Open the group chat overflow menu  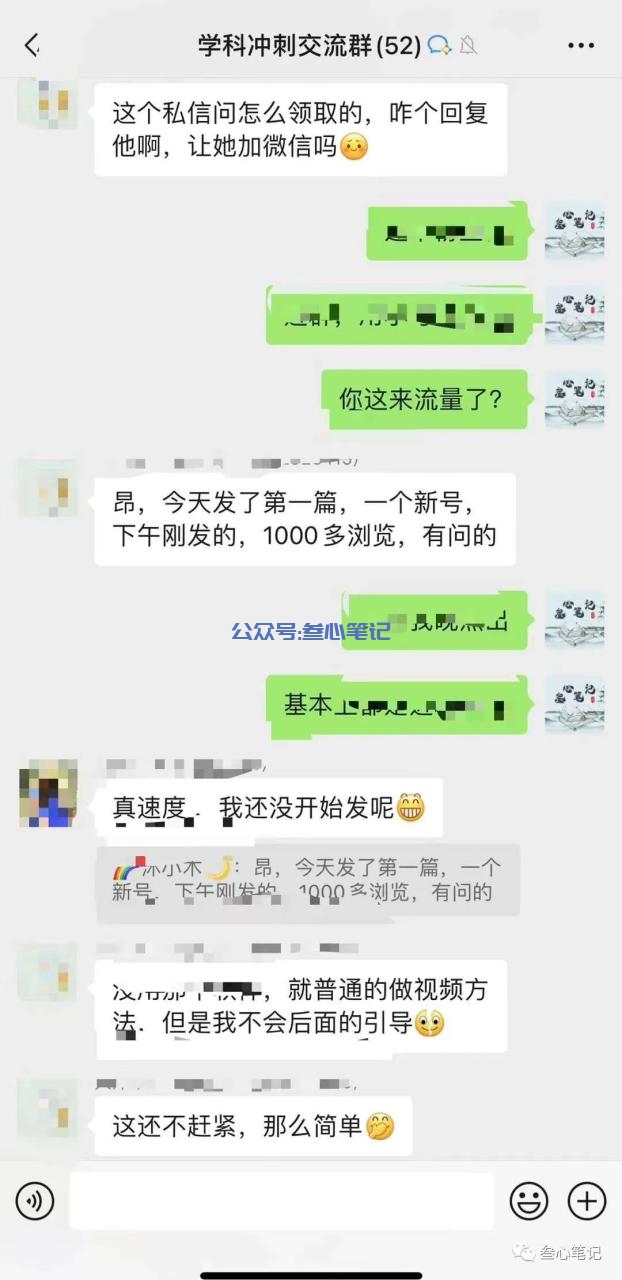click(580, 45)
